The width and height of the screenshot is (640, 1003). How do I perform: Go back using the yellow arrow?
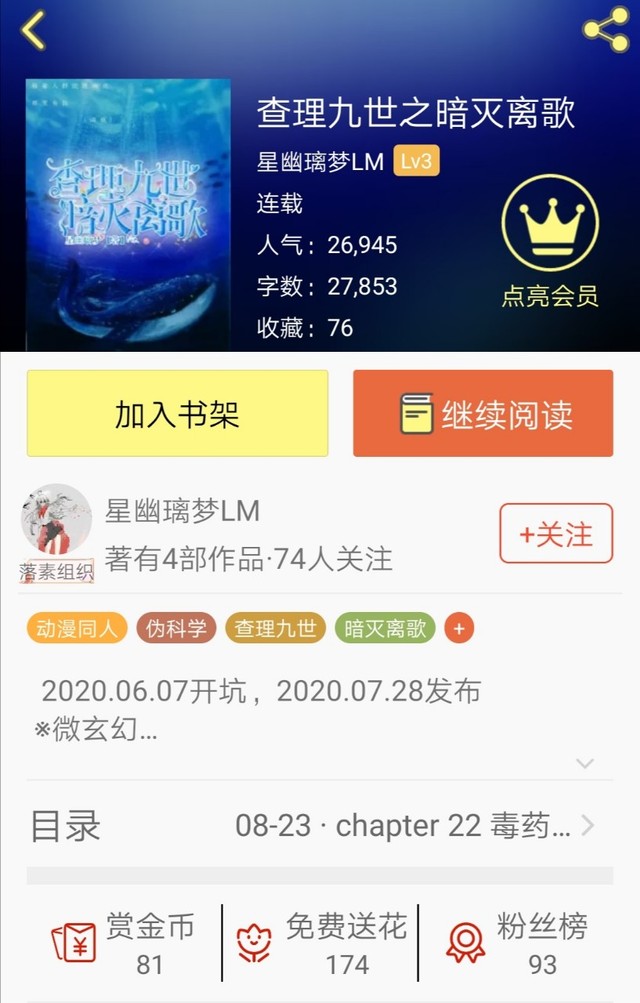click(x=34, y=30)
